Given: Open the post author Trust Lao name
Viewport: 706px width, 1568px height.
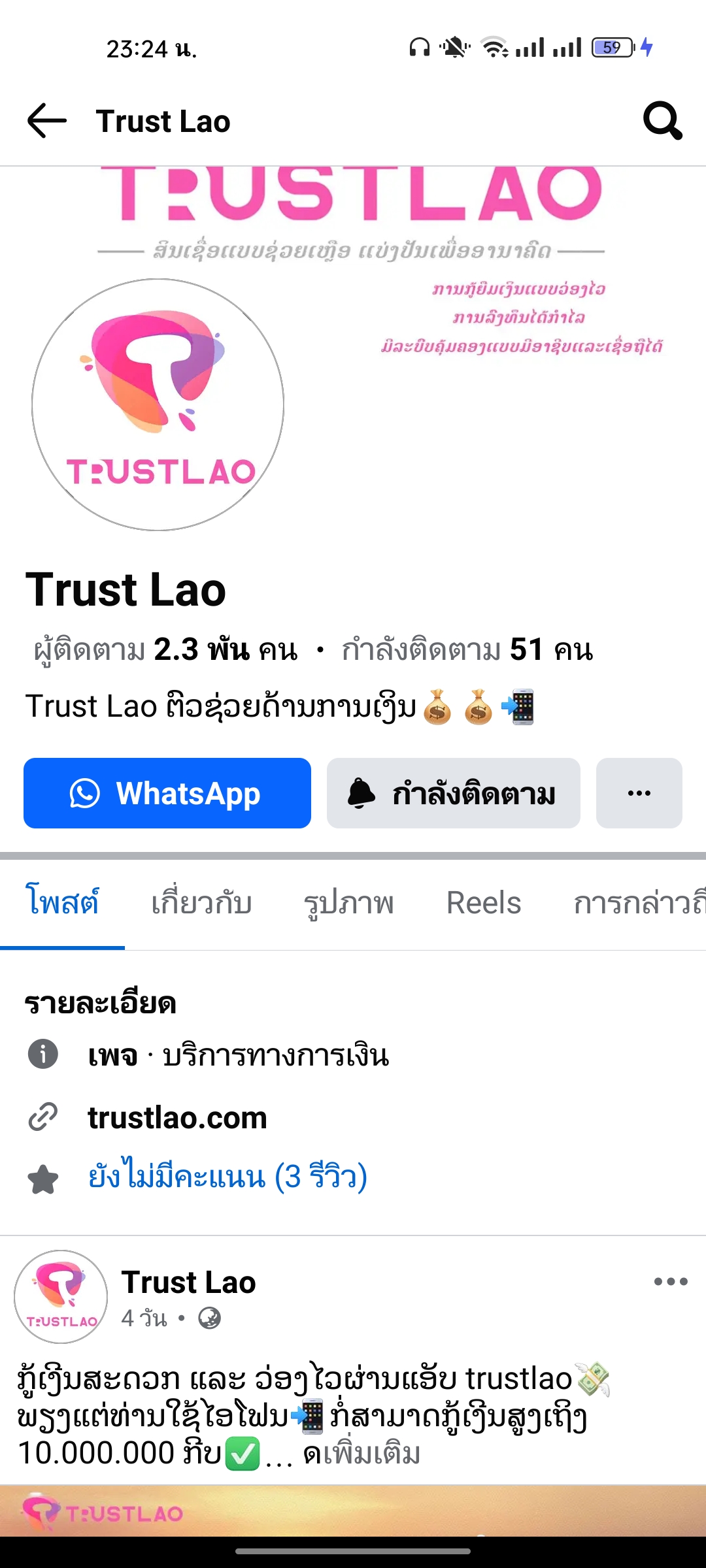Looking at the screenshot, I should (188, 1282).
